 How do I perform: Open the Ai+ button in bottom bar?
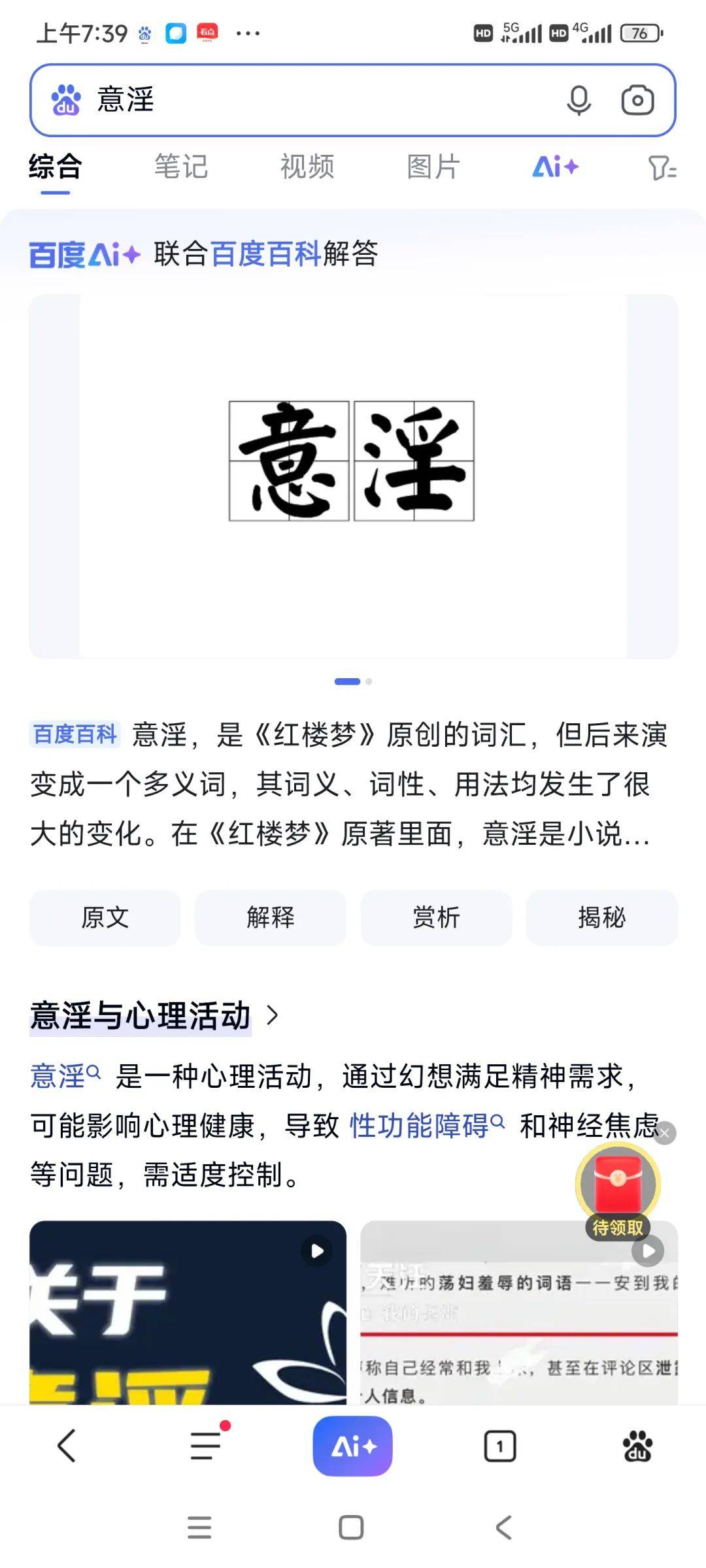(353, 1446)
